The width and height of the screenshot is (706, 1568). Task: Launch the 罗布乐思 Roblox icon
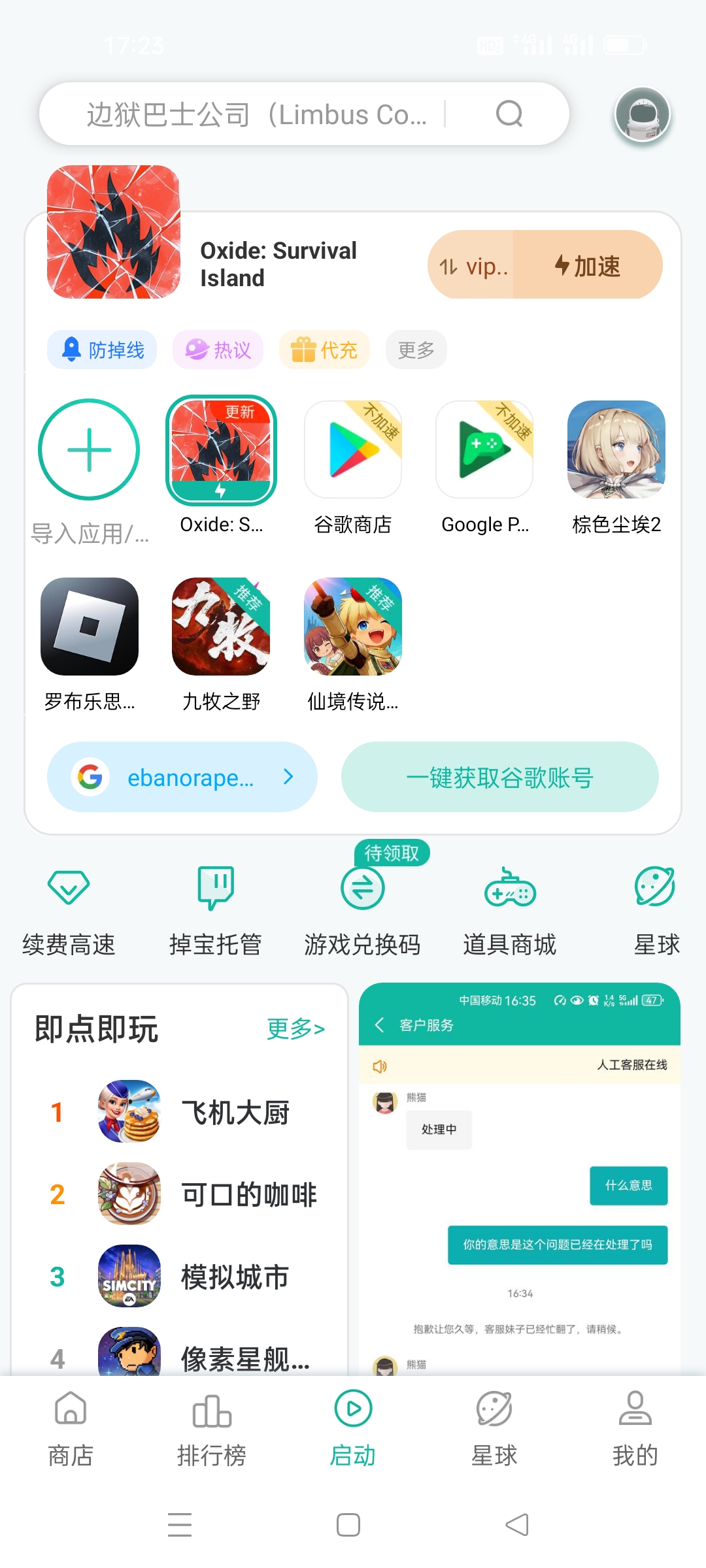point(89,629)
